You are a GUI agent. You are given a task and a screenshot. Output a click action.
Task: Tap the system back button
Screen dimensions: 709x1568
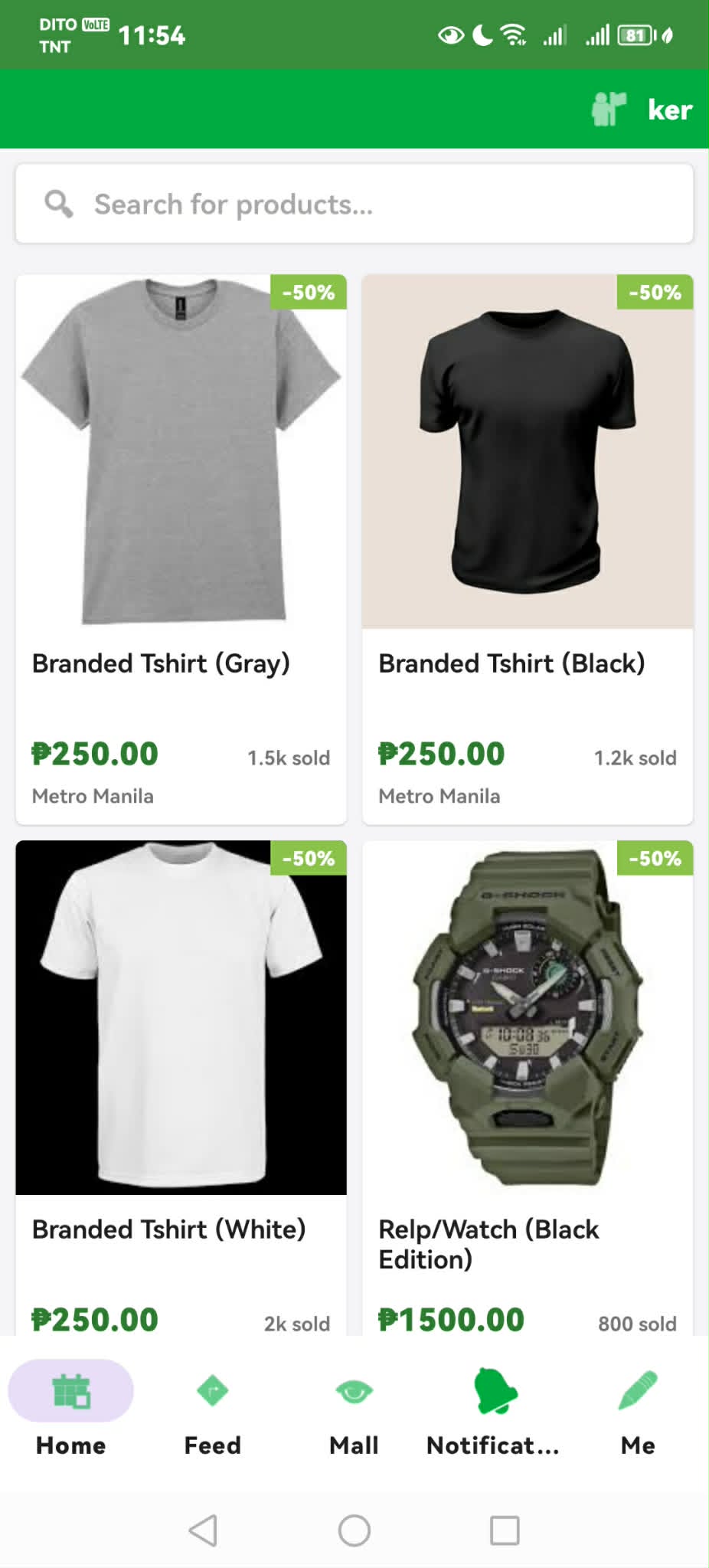(x=204, y=1530)
